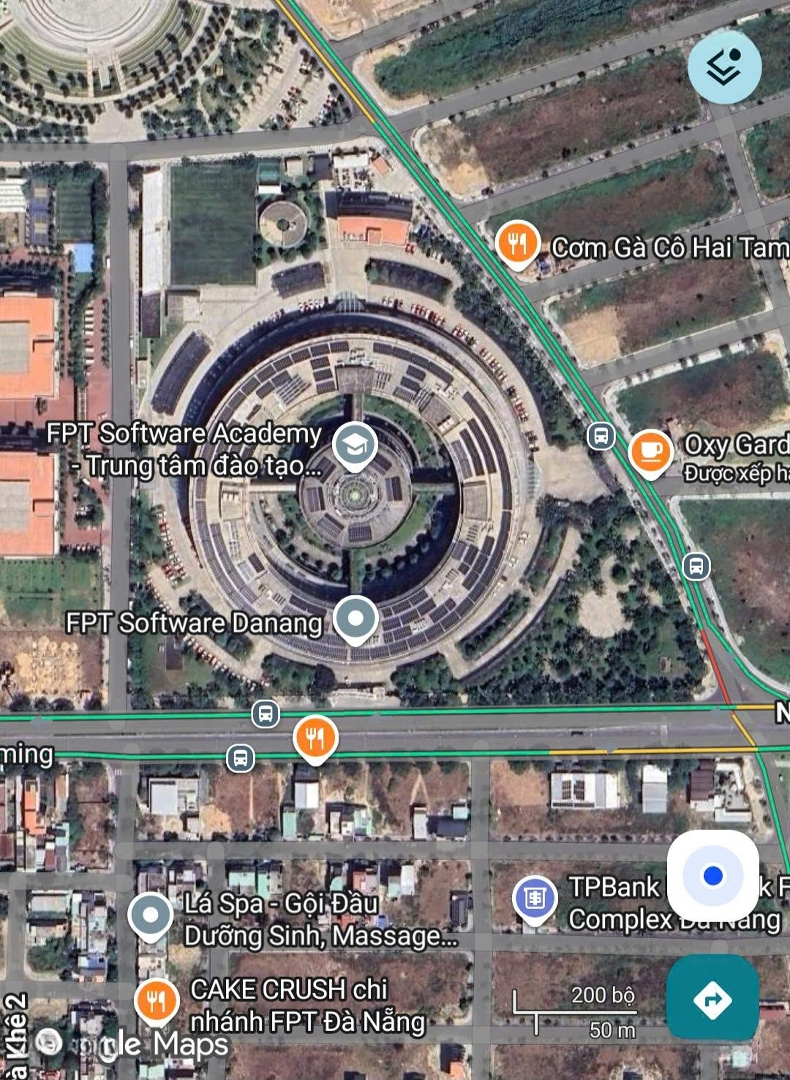Select the Cơm Gà Cô Hai Tam restaurant pin
Viewport: 790px width, 1080px height.
pyautogui.click(x=517, y=244)
